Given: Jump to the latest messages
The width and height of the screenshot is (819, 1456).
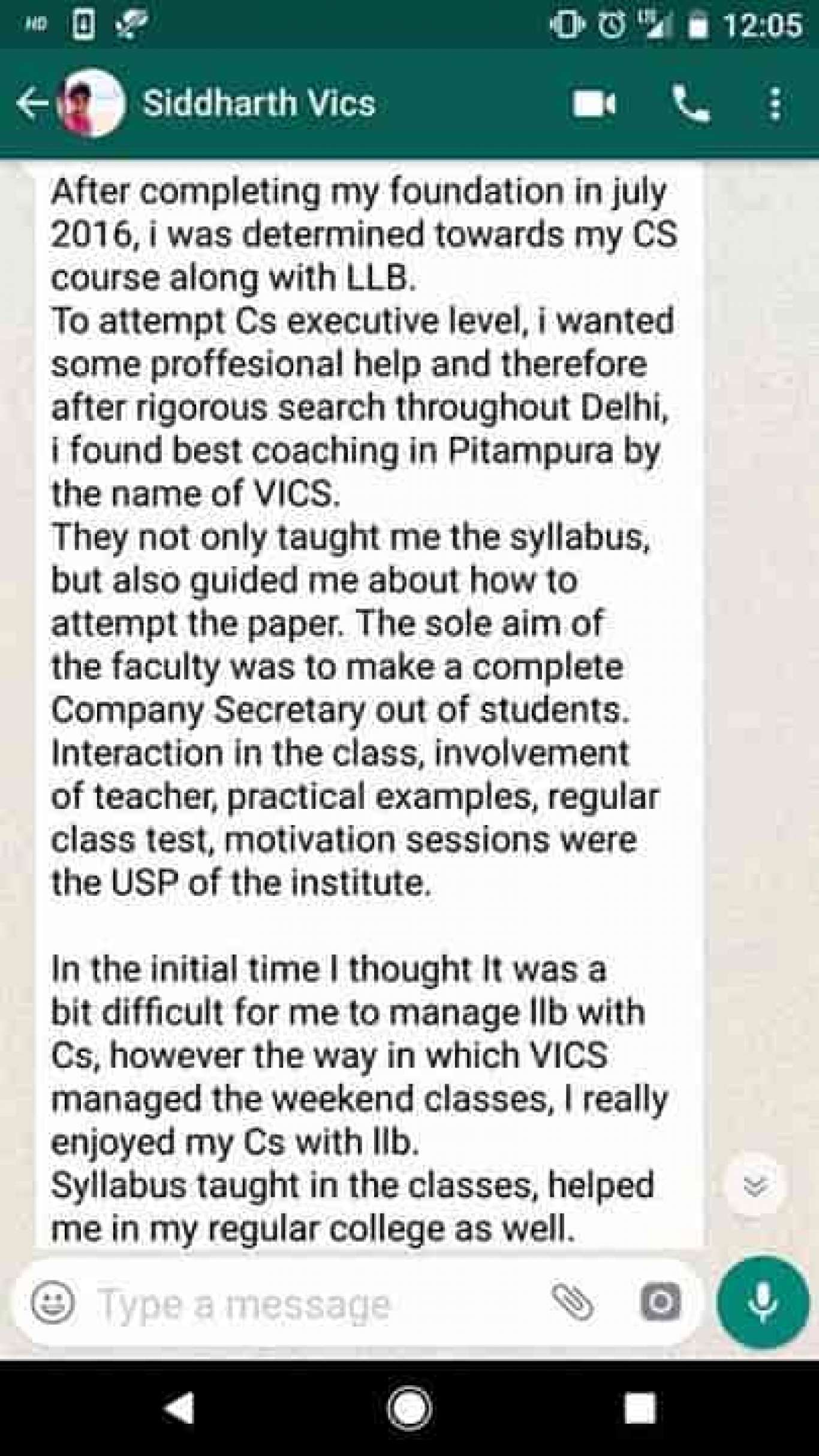Looking at the screenshot, I should pos(754,1184).
